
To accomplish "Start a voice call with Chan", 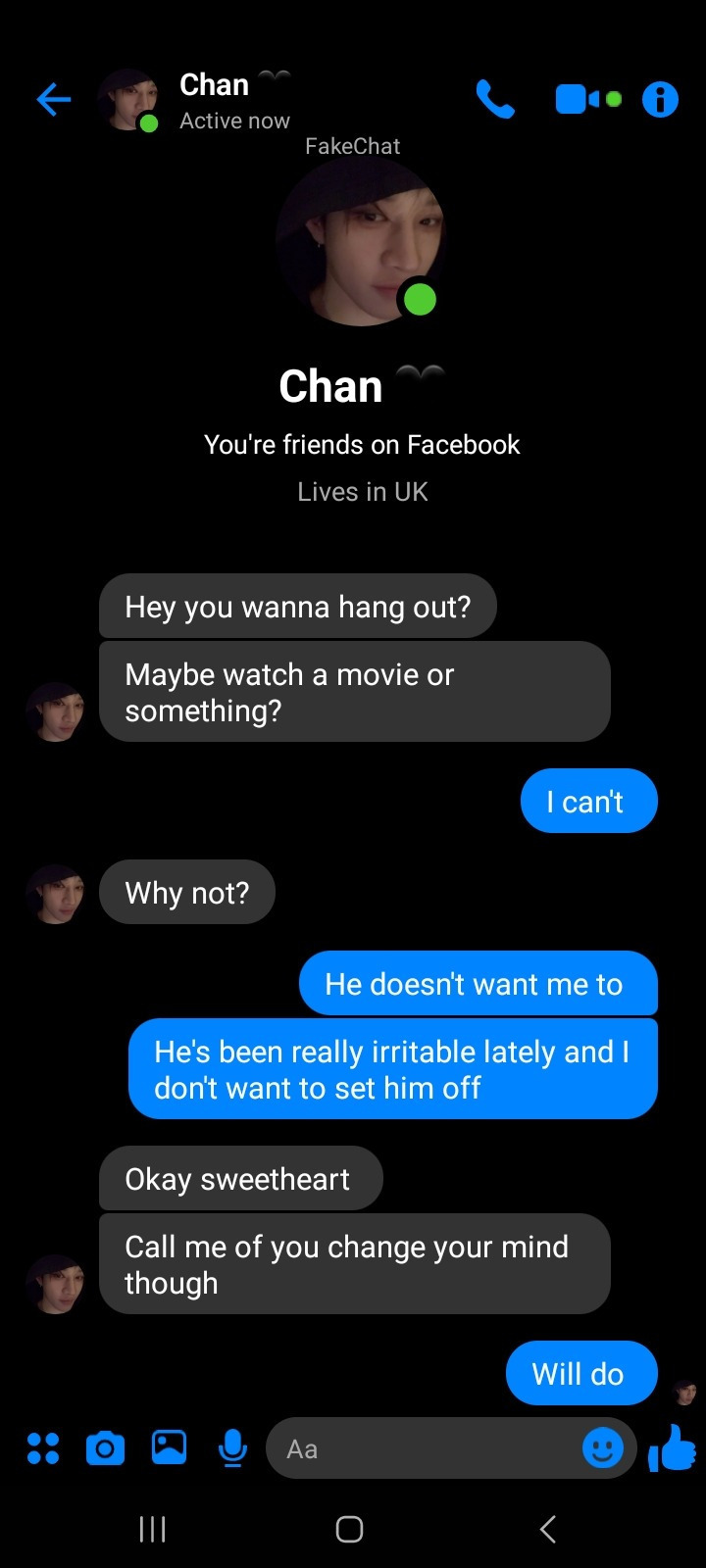I will (x=495, y=99).
